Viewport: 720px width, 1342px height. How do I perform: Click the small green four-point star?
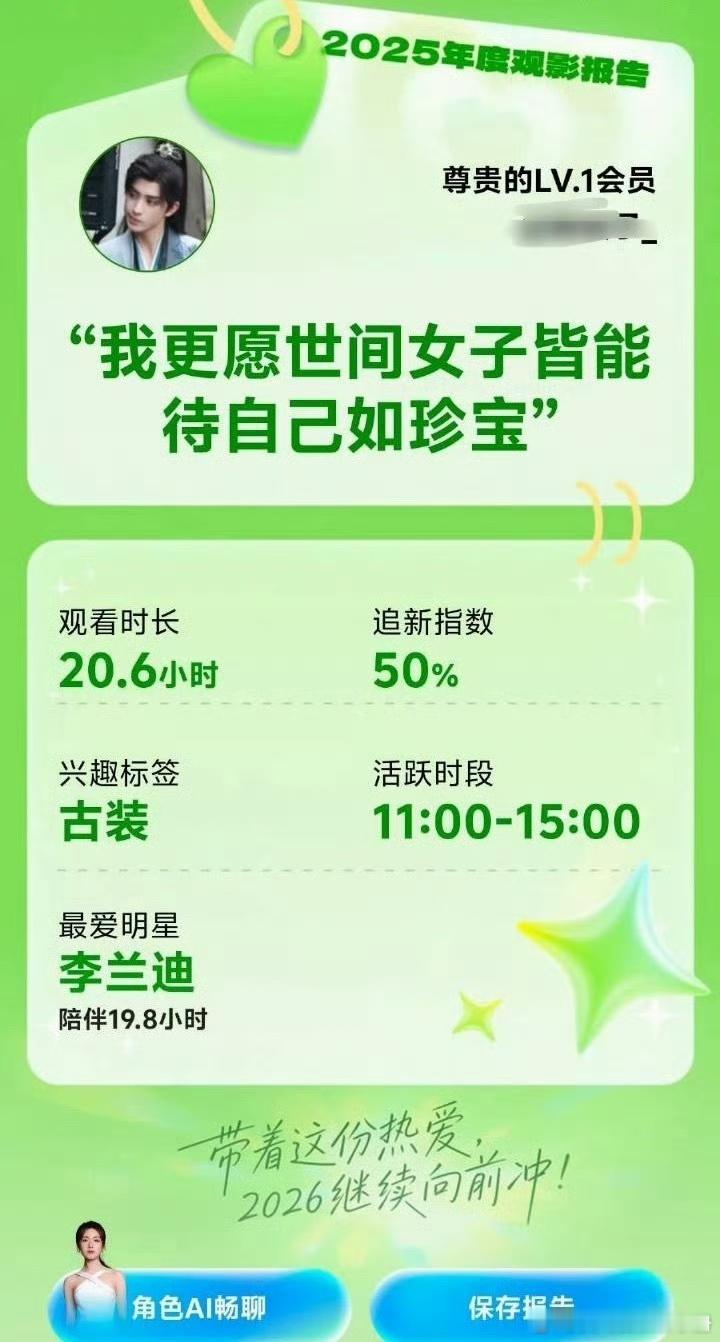point(480,1013)
